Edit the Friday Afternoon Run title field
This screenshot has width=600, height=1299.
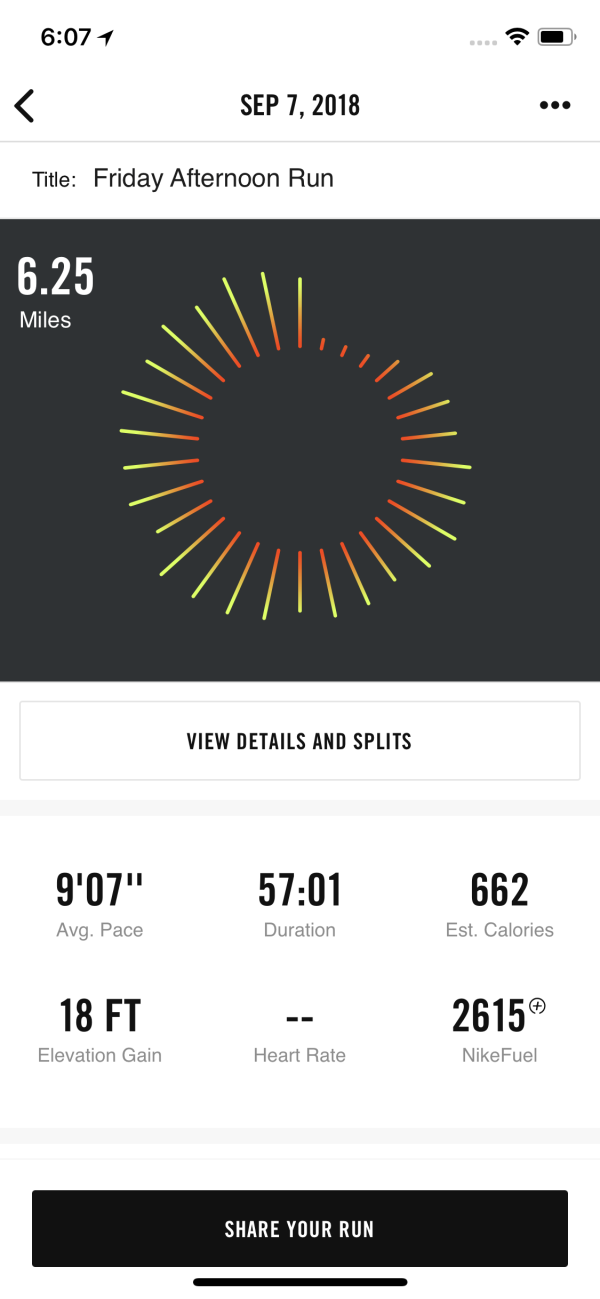coord(214,179)
